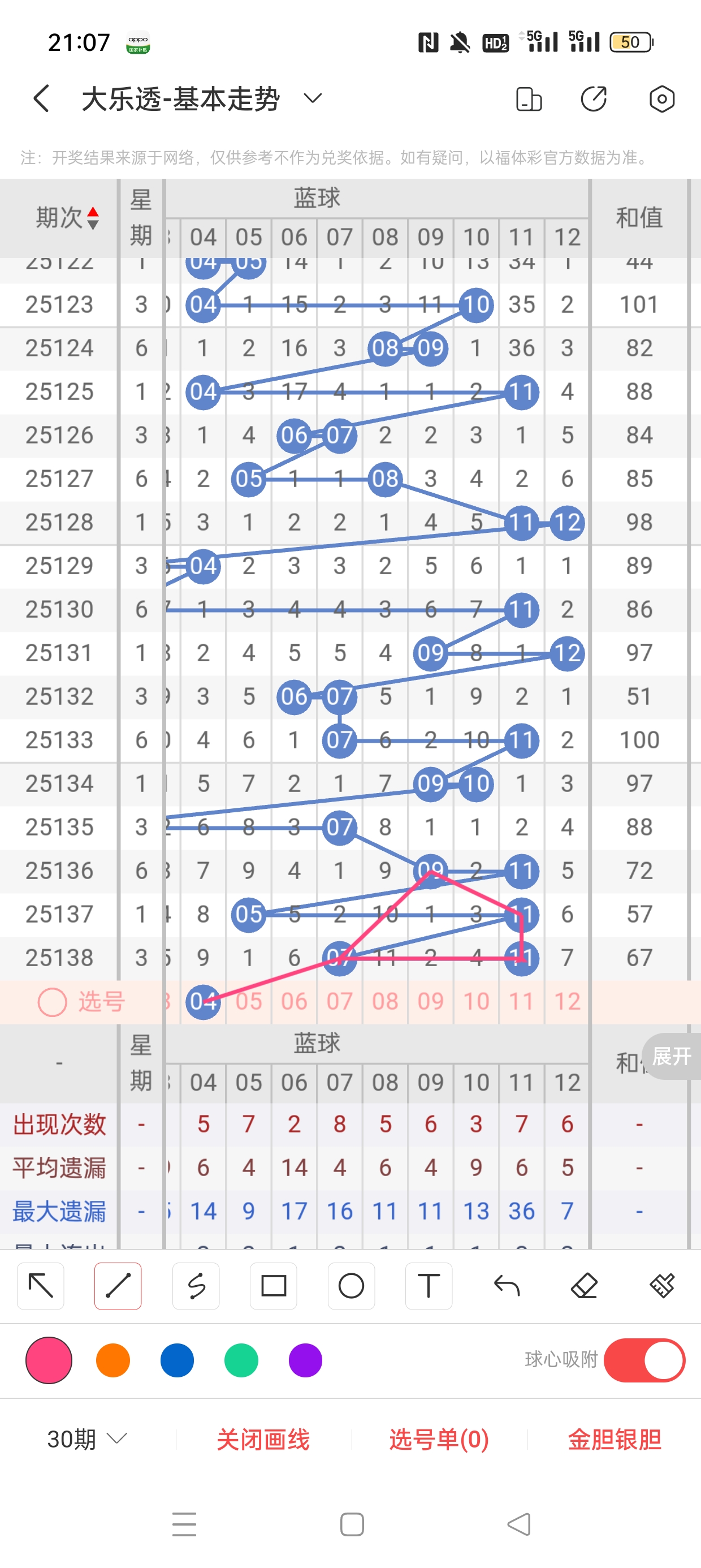
Task: Choose the orange drawing color
Action: (113, 1360)
